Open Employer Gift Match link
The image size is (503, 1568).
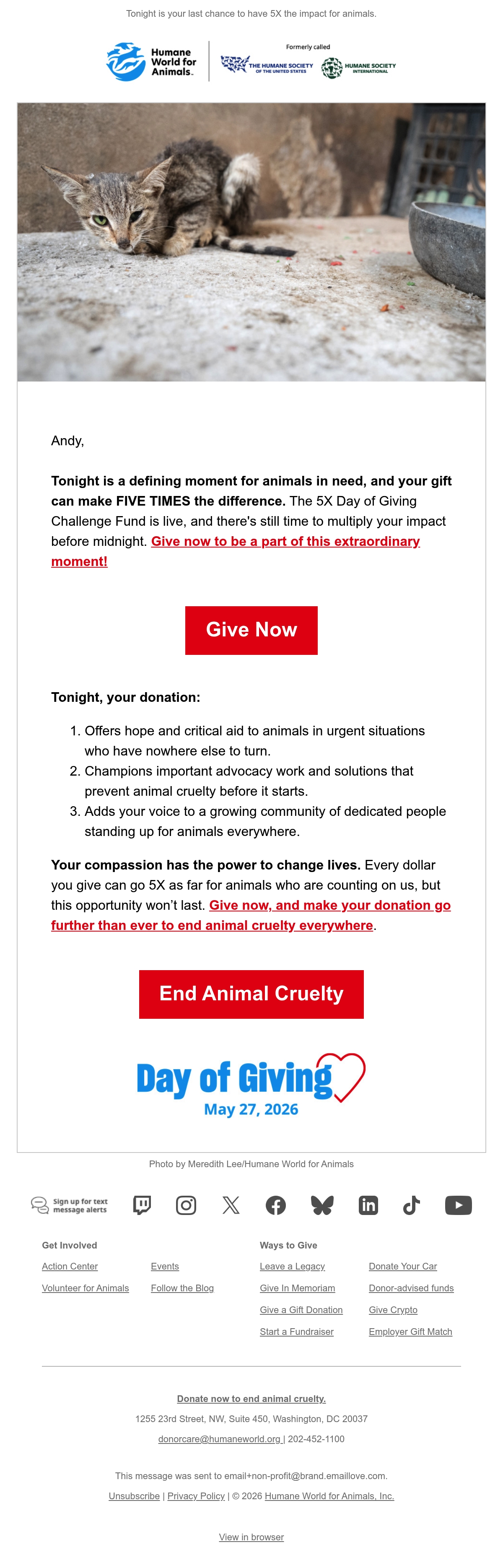click(410, 1332)
